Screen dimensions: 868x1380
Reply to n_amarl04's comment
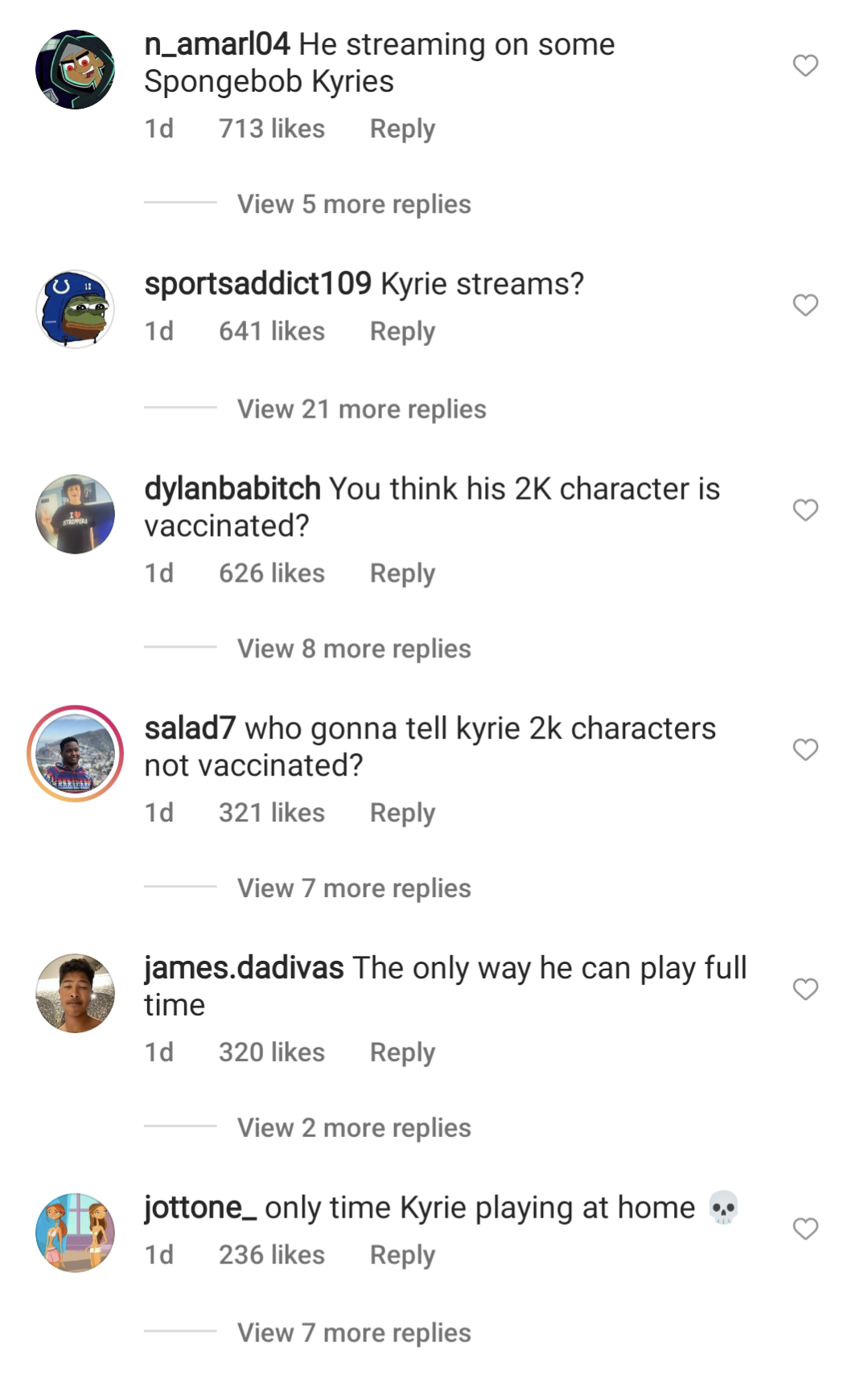pos(401,129)
